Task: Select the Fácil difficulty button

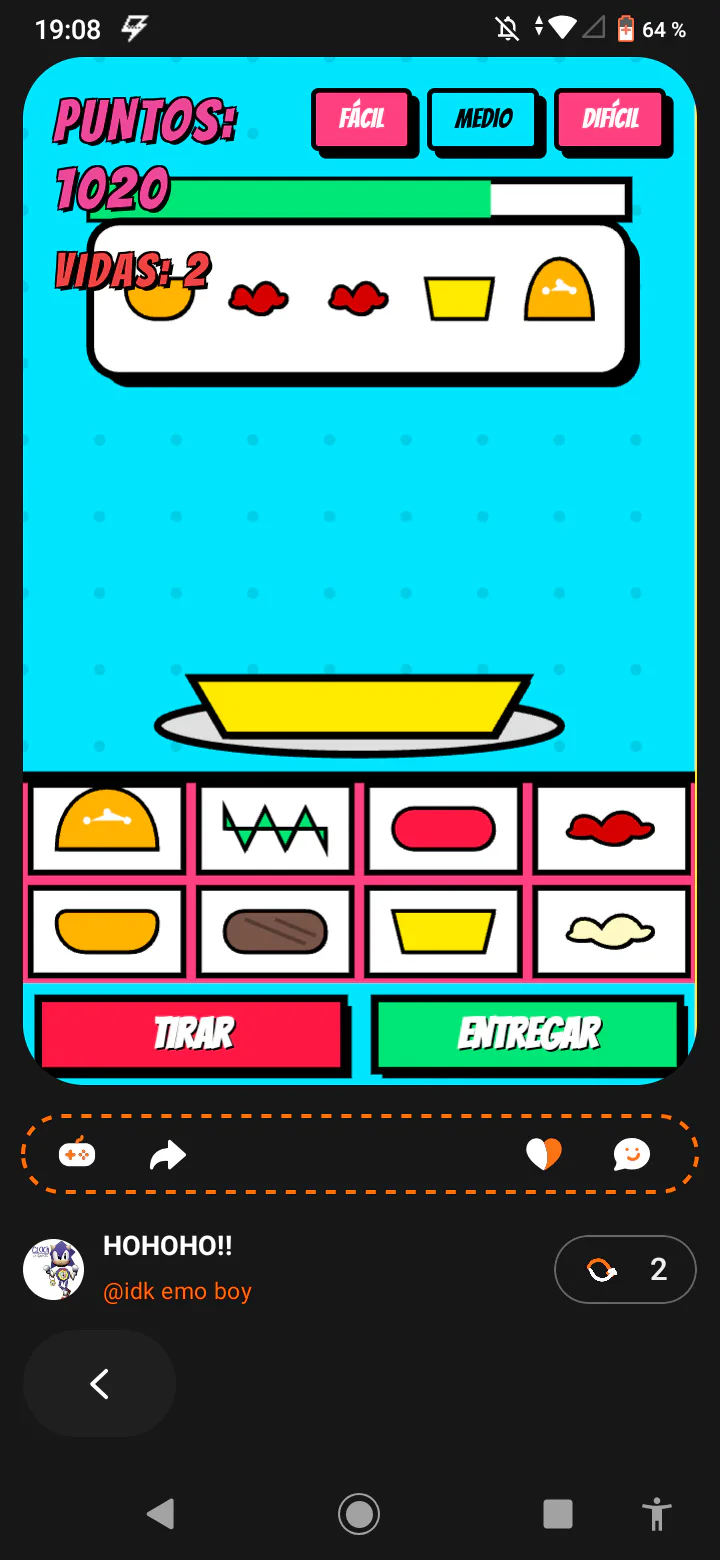Action: pyautogui.click(x=361, y=119)
